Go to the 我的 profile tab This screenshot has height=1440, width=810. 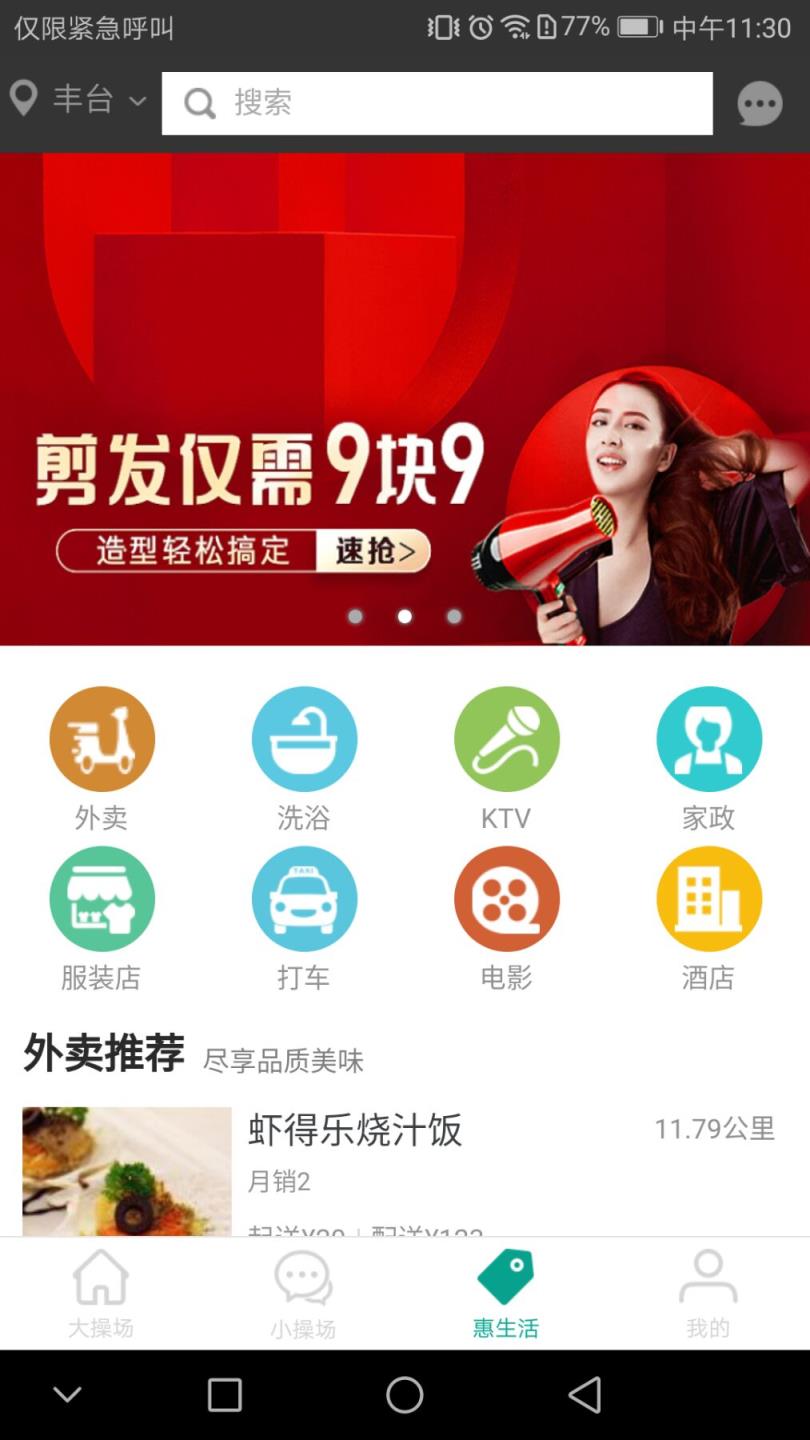708,1293
